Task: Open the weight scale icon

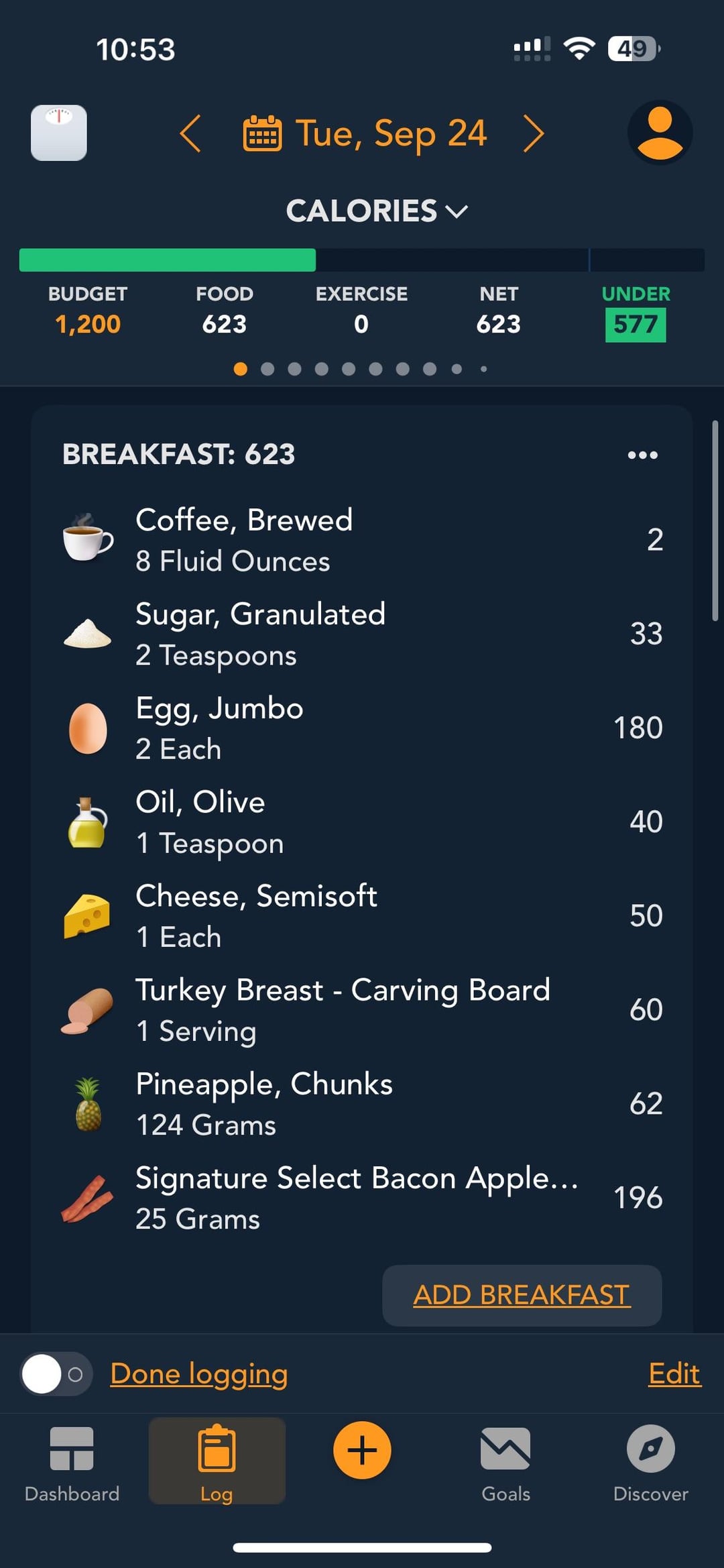Action: [59, 133]
